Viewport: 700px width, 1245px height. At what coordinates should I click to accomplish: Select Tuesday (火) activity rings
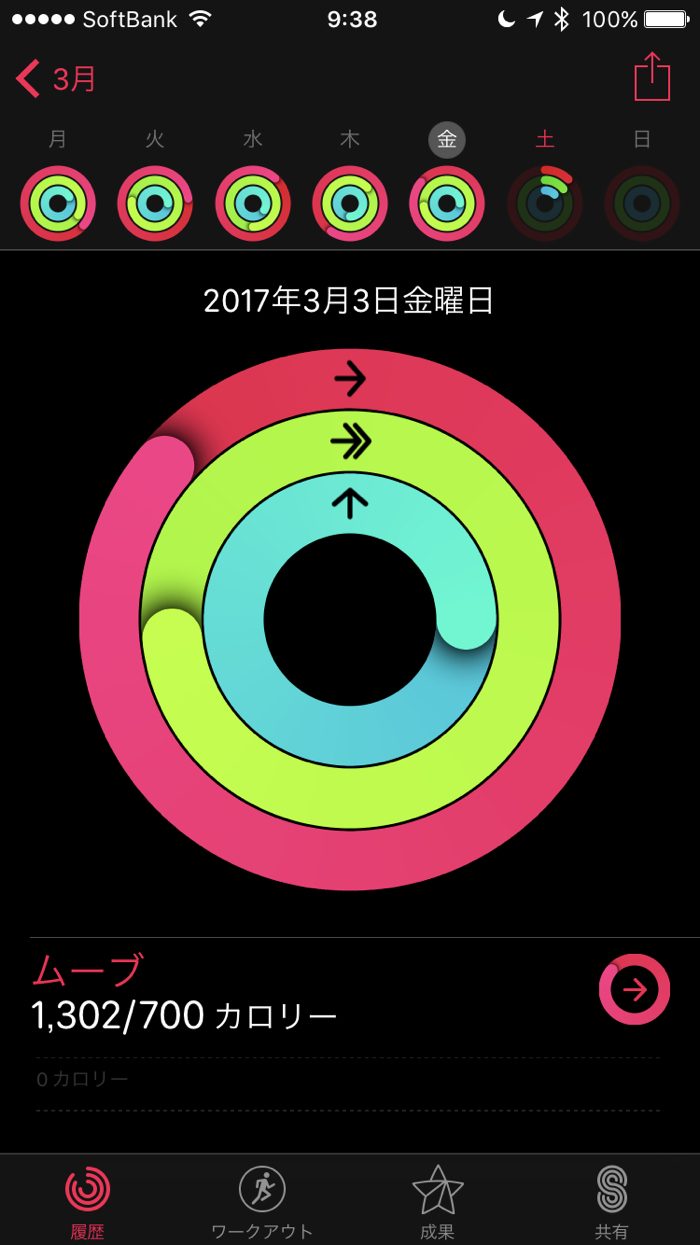[155, 204]
